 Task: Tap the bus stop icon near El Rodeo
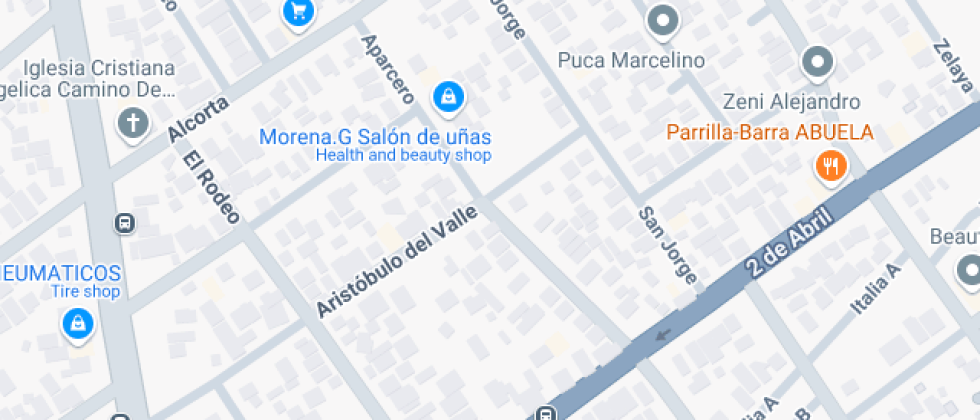[x=125, y=223]
